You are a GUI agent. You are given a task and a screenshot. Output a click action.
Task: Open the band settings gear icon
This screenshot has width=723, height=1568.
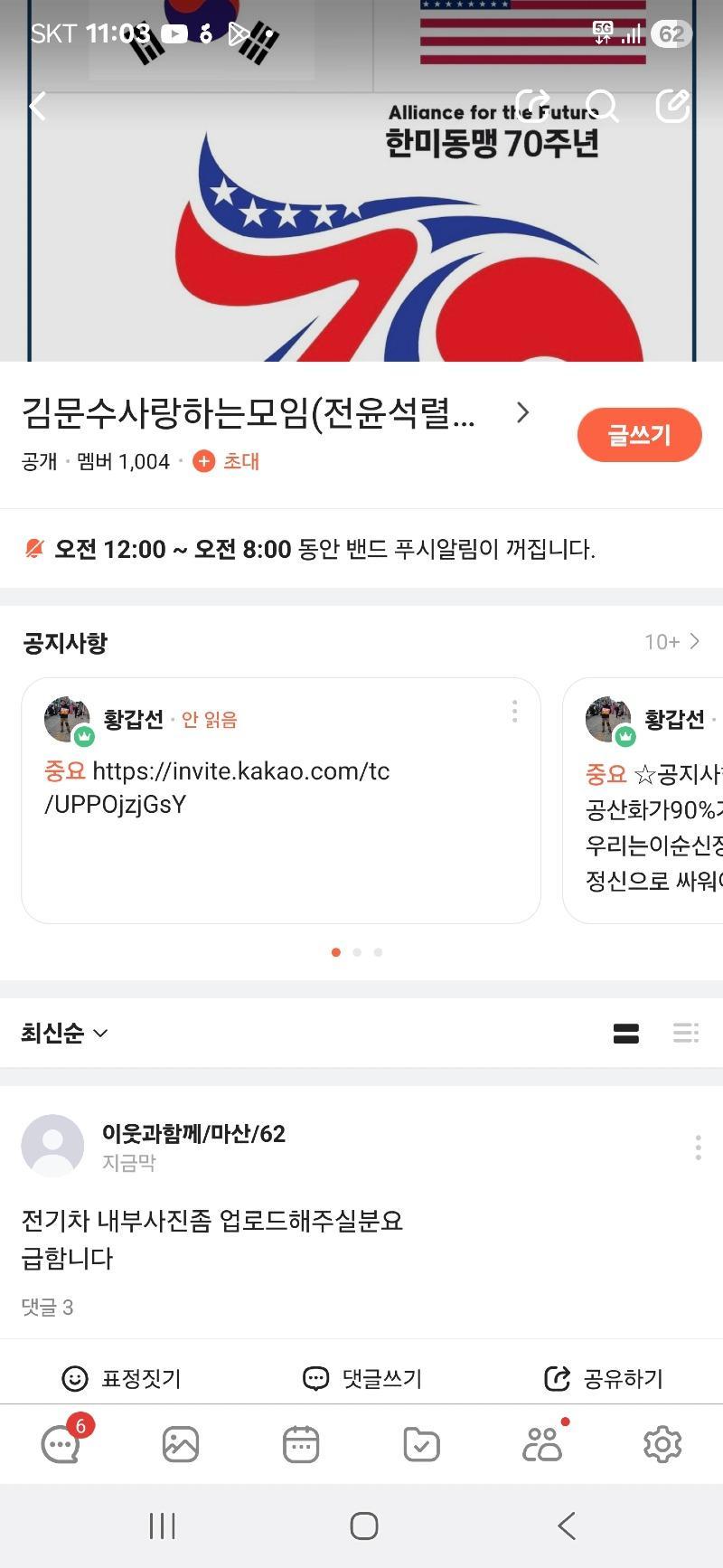pos(662,1444)
